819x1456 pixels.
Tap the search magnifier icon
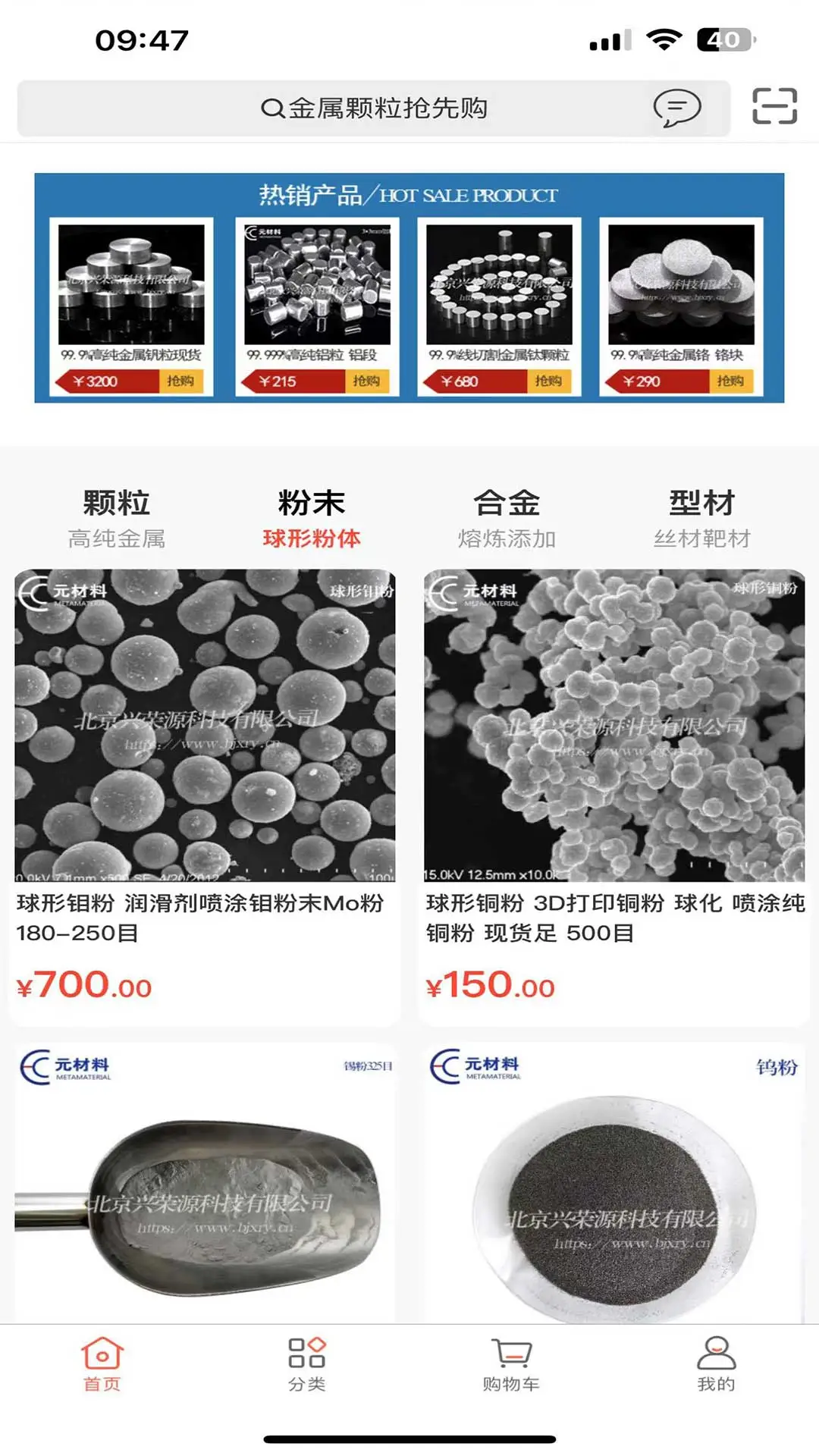[271, 108]
